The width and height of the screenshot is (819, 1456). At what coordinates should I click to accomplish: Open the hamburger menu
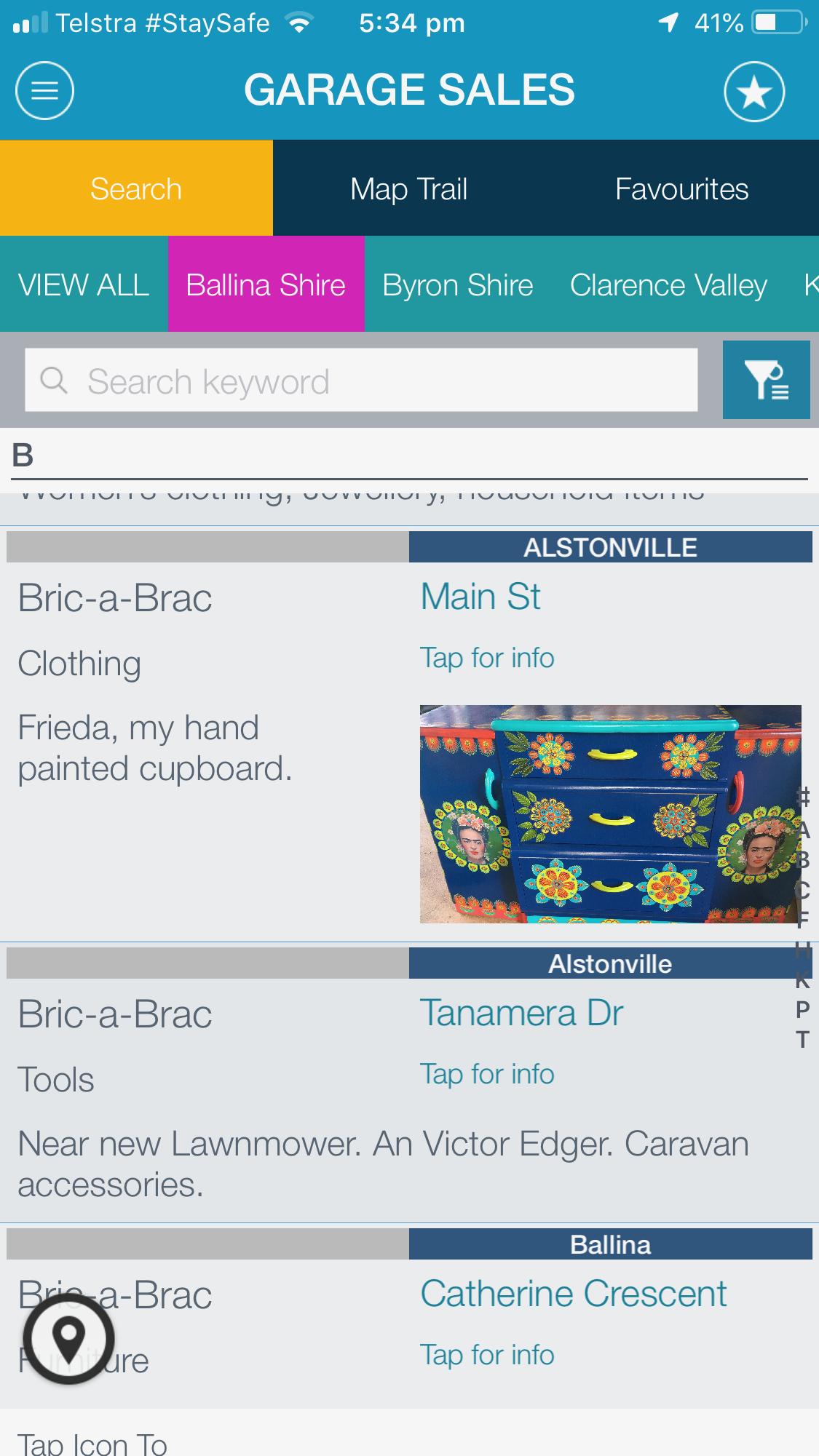44,91
